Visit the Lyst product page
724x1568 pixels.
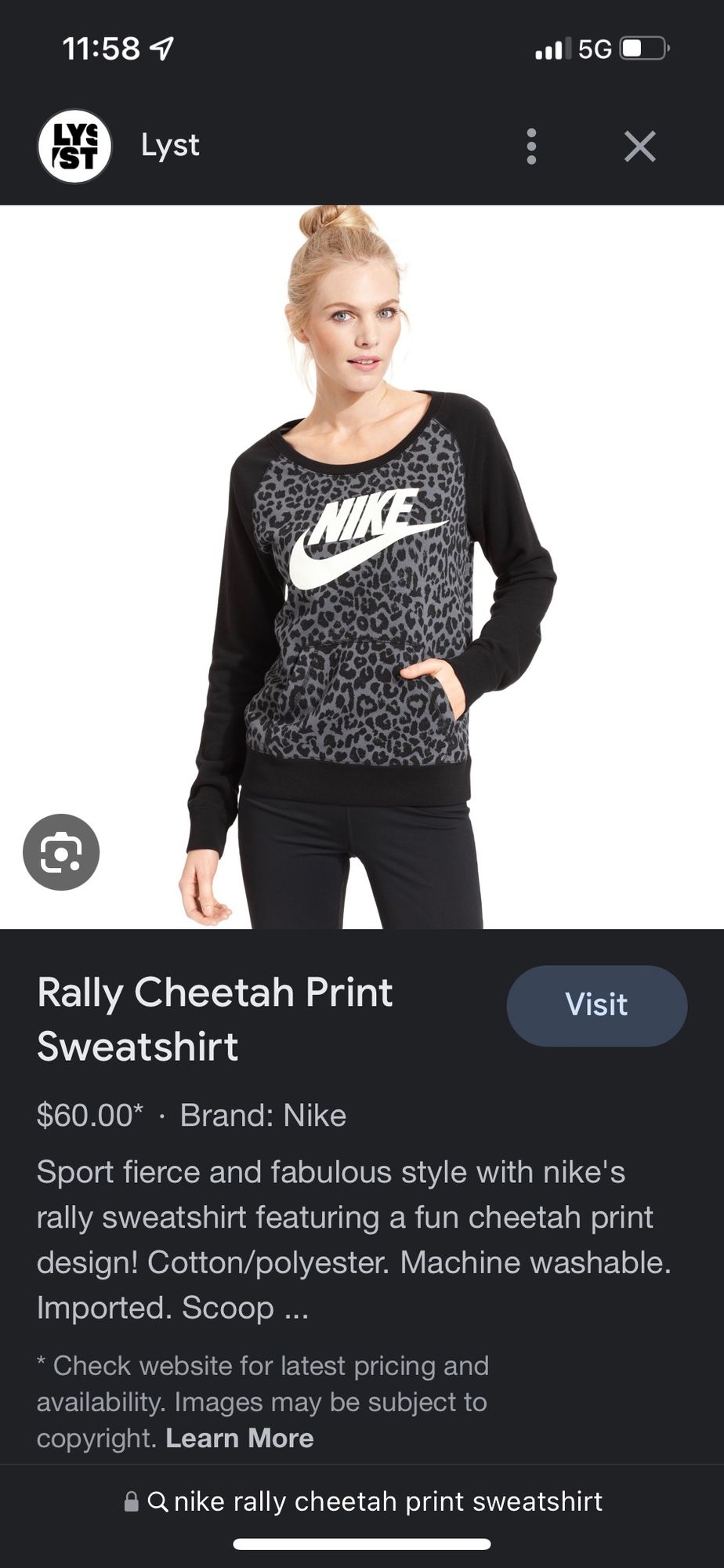click(x=596, y=1005)
